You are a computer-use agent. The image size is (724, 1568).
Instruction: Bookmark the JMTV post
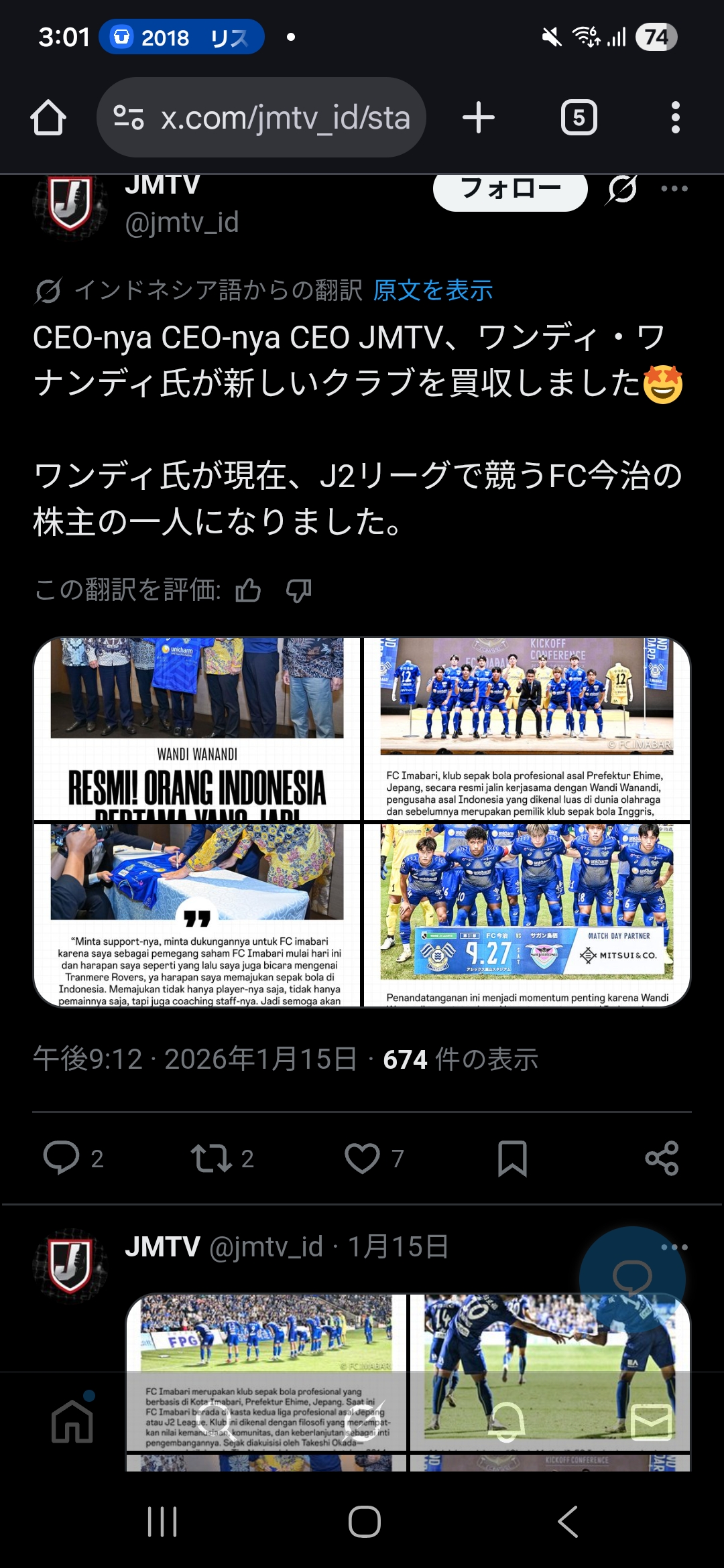click(512, 1158)
